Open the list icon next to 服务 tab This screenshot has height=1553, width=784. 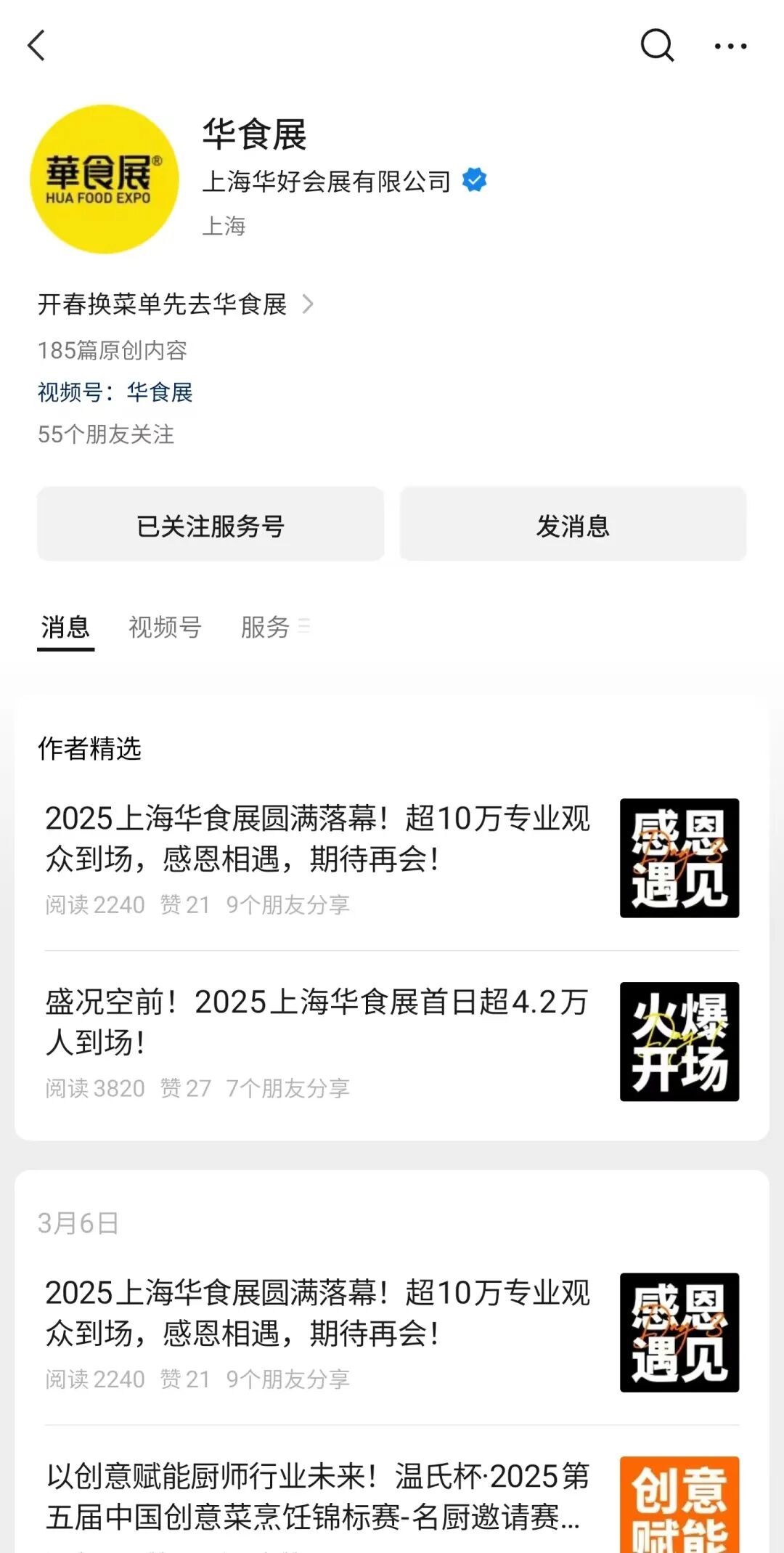pyautogui.click(x=306, y=628)
